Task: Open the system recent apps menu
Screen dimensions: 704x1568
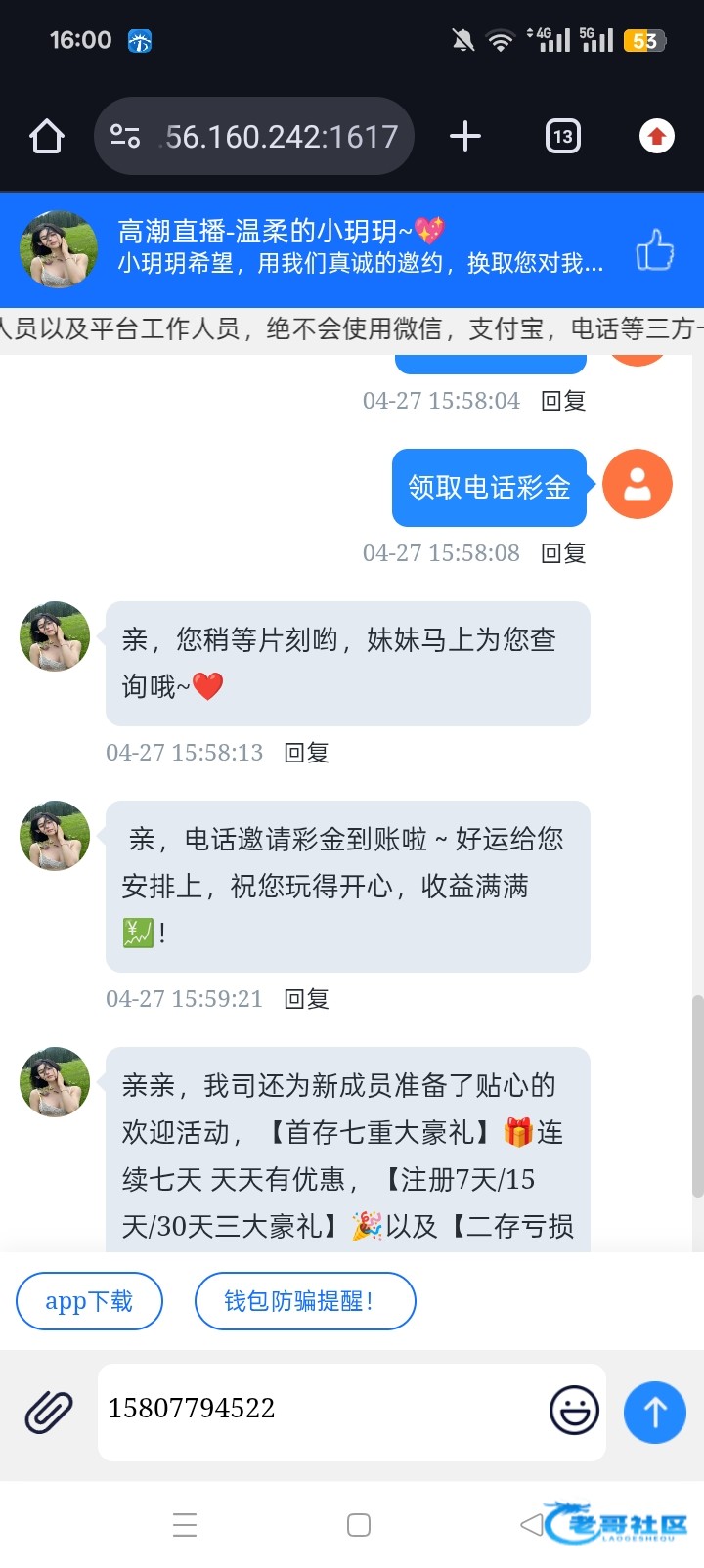Action: (x=185, y=1525)
